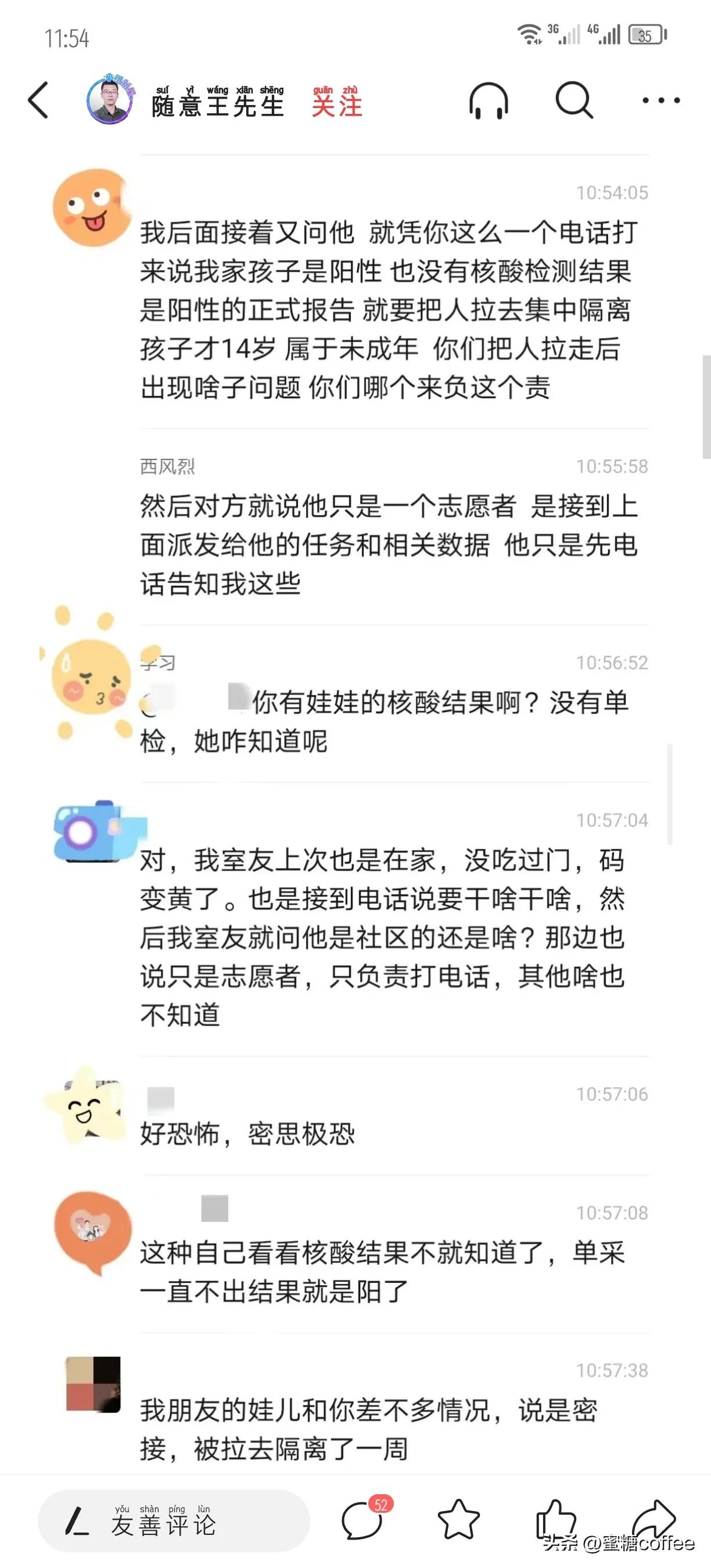Image resolution: width=711 pixels, height=1568 pixels.
Task: Tap the Wi-Fi icon in the status bar
Action: (529, 34)
